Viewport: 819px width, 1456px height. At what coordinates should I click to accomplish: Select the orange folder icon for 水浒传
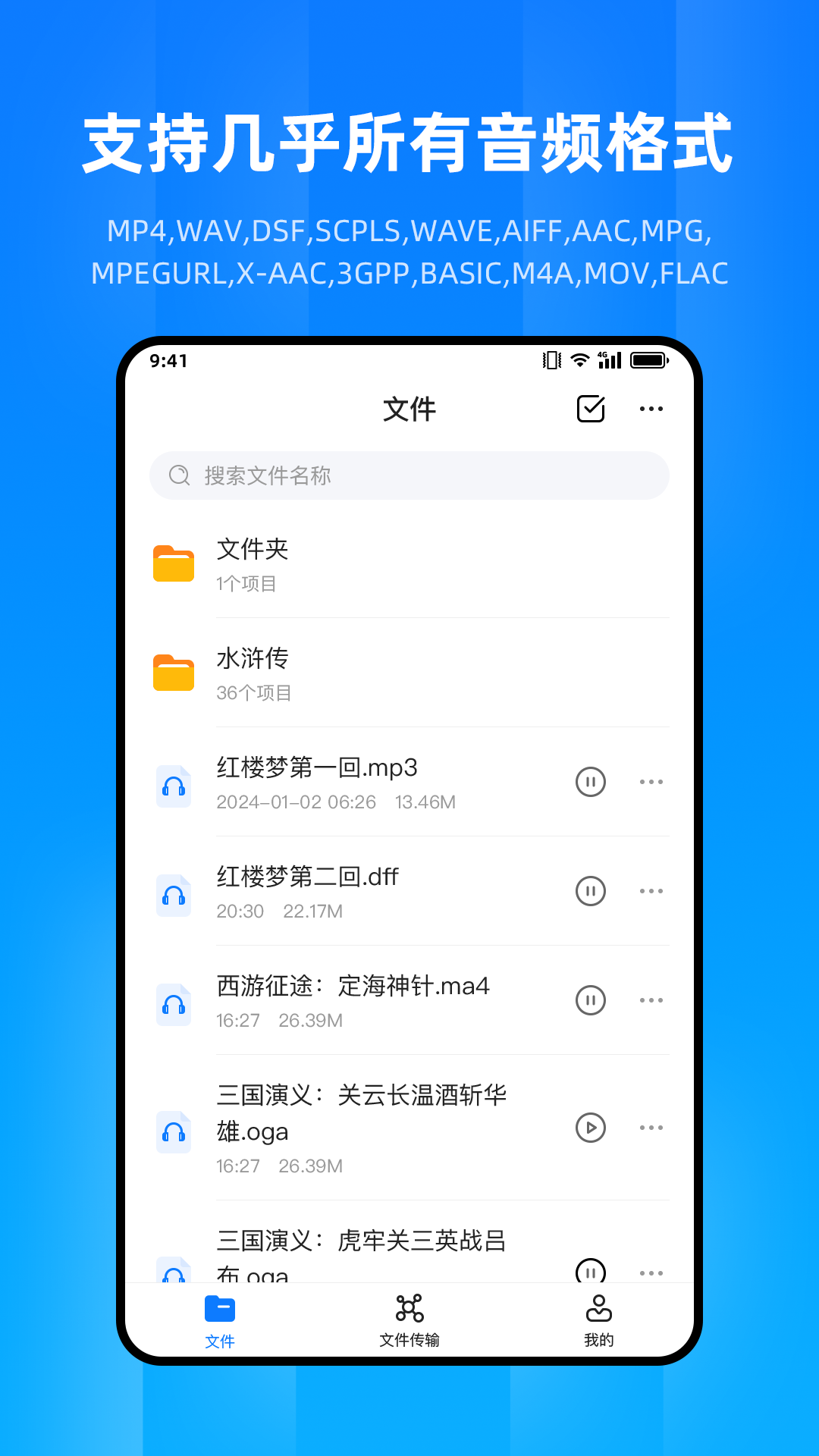coord(173,672)
